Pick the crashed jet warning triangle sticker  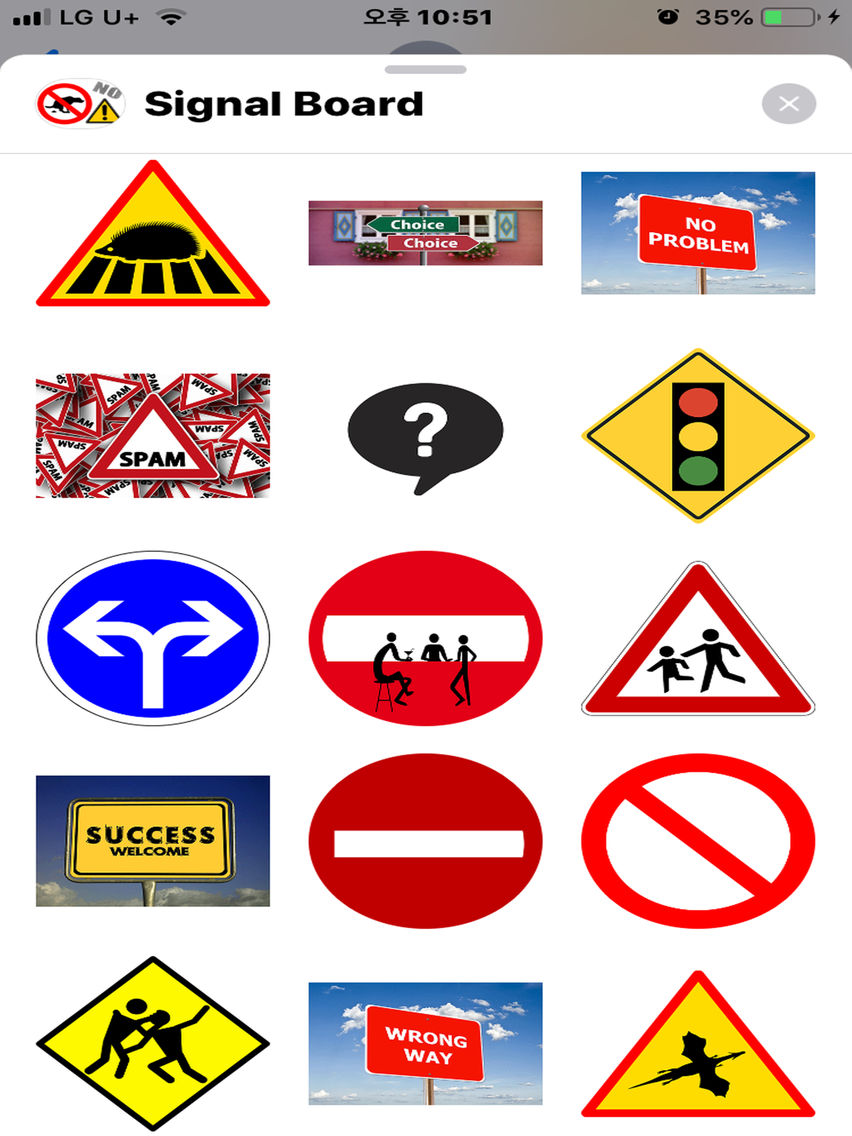[697, 1043]
